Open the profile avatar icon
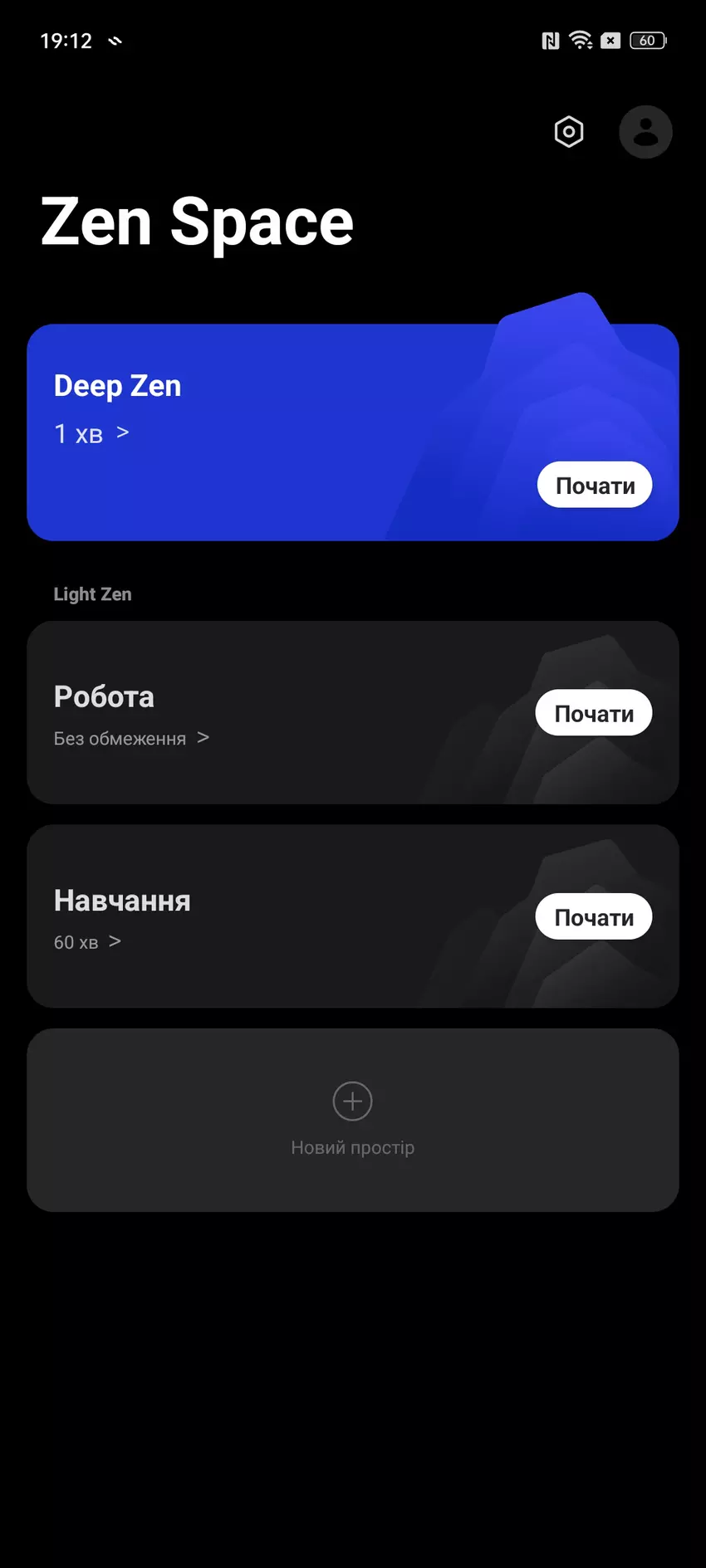Viewport: 706px width, 1568px height. [645, 131]
